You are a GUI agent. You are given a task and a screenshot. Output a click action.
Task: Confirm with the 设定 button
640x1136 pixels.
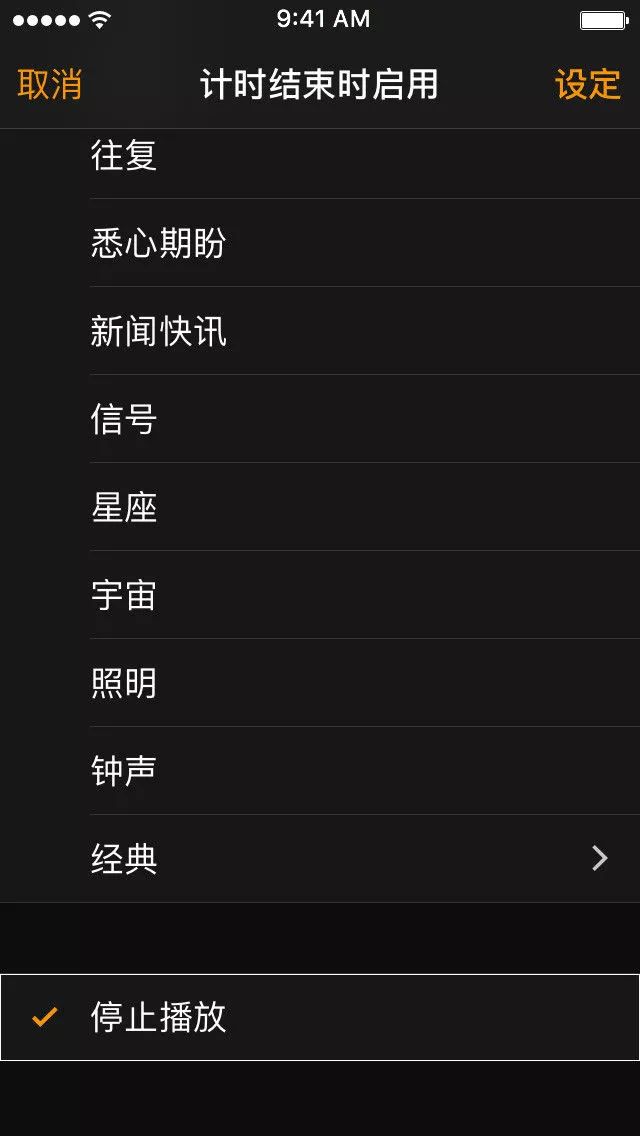588,85
